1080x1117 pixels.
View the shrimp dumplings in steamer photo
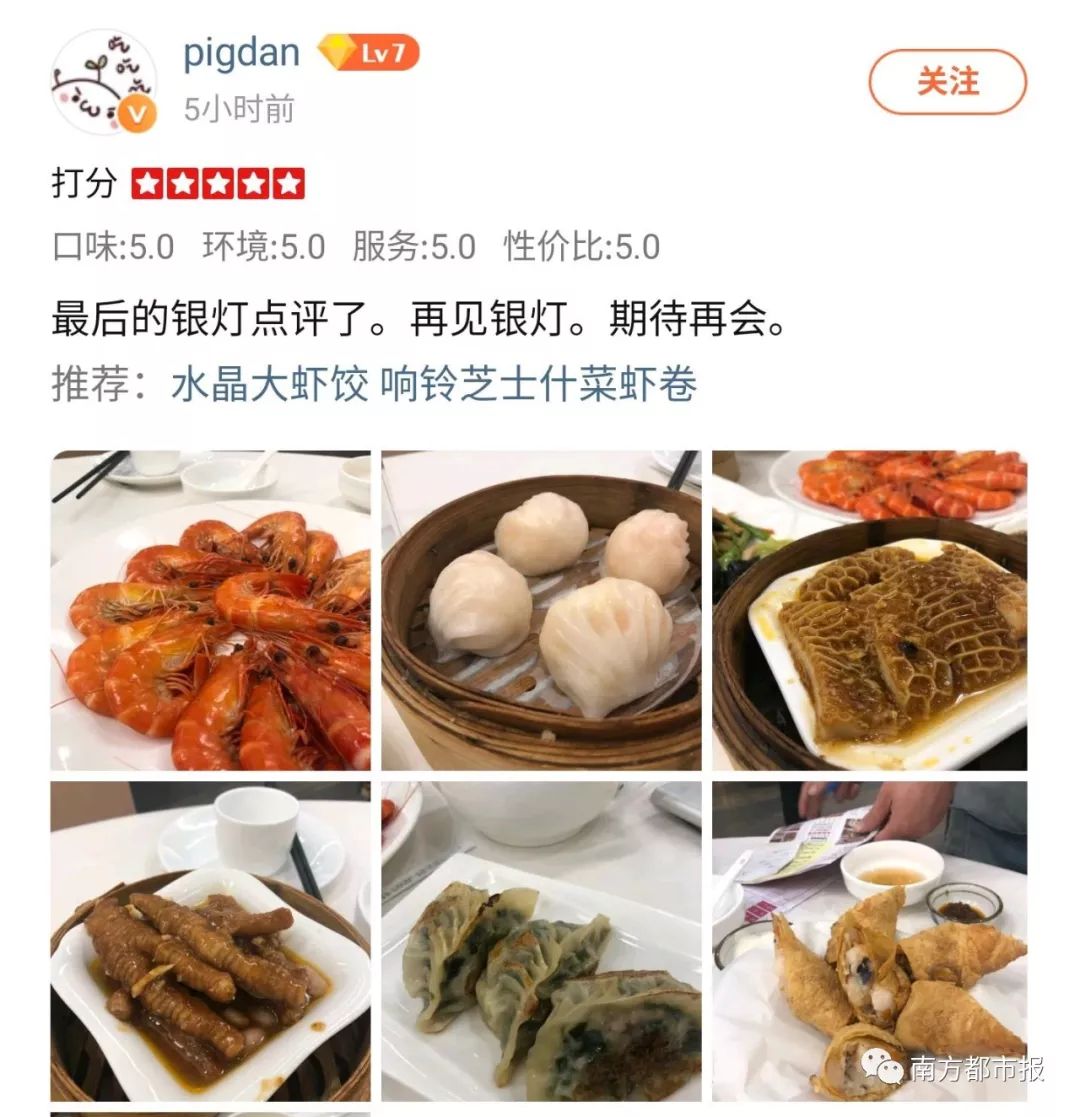pos(541,610)
